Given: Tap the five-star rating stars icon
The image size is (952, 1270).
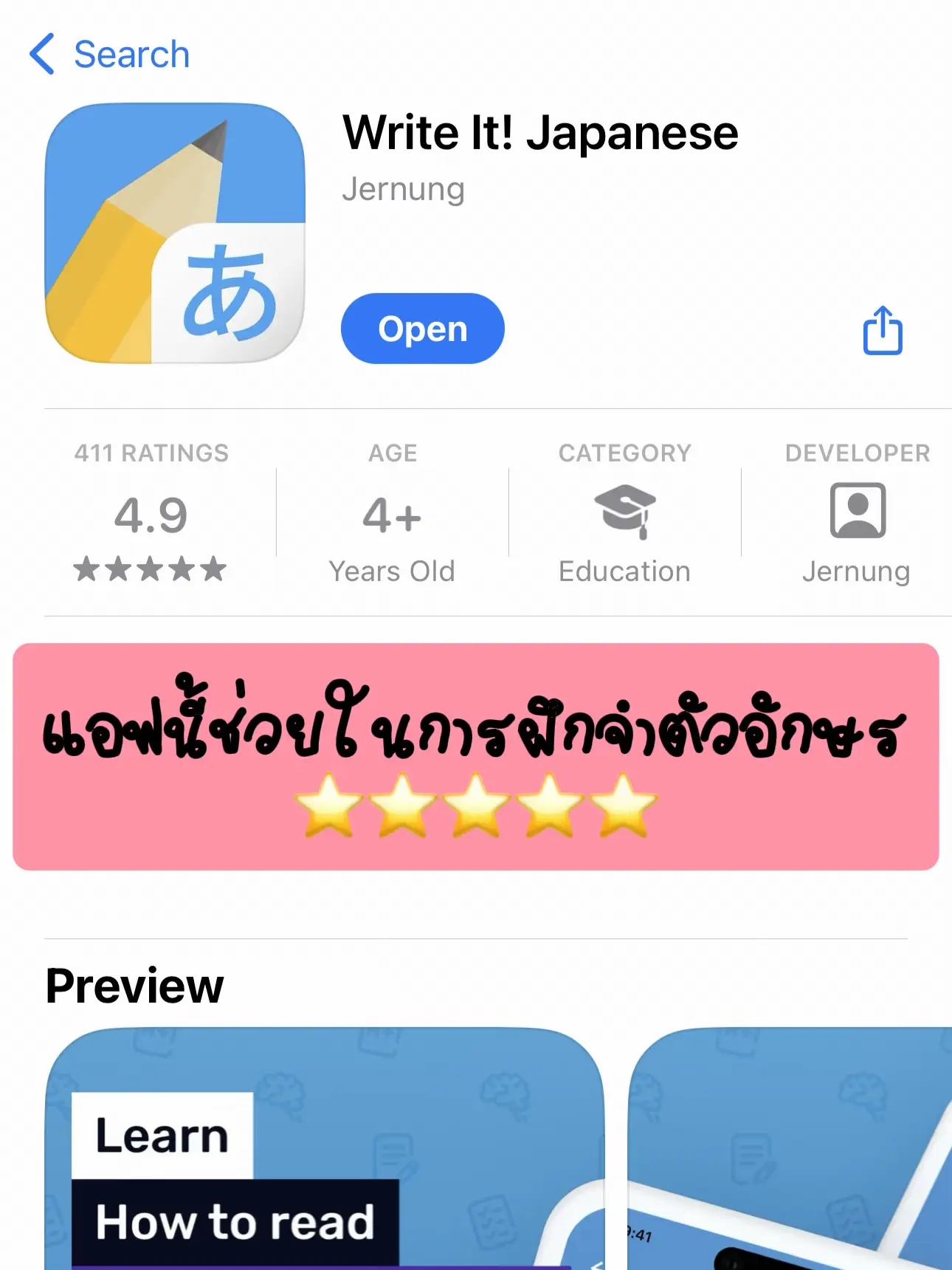Looking at the screenshot, I should pos(149,569).
